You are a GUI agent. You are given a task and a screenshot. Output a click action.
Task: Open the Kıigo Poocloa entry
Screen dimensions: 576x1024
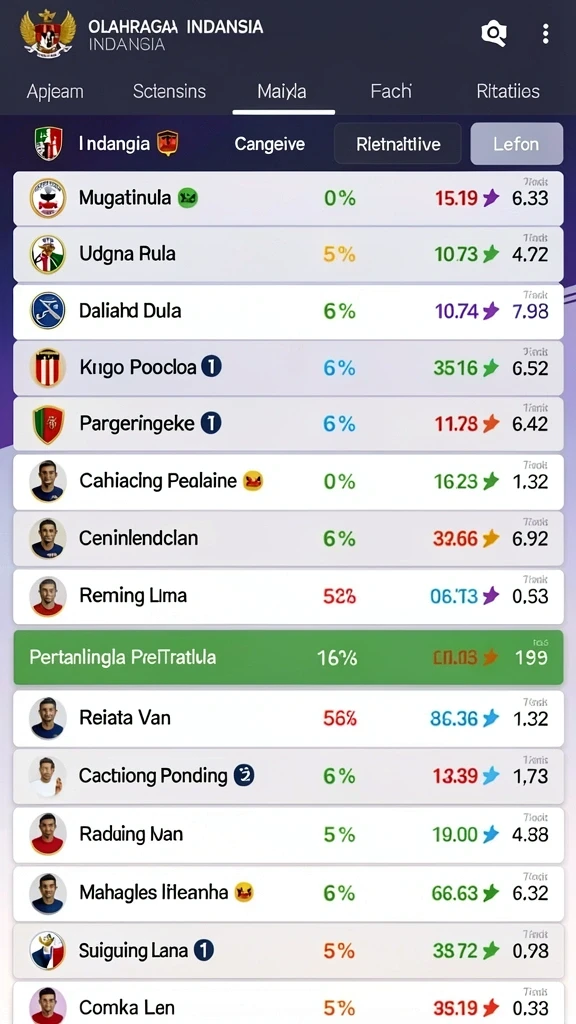point(288,368)
